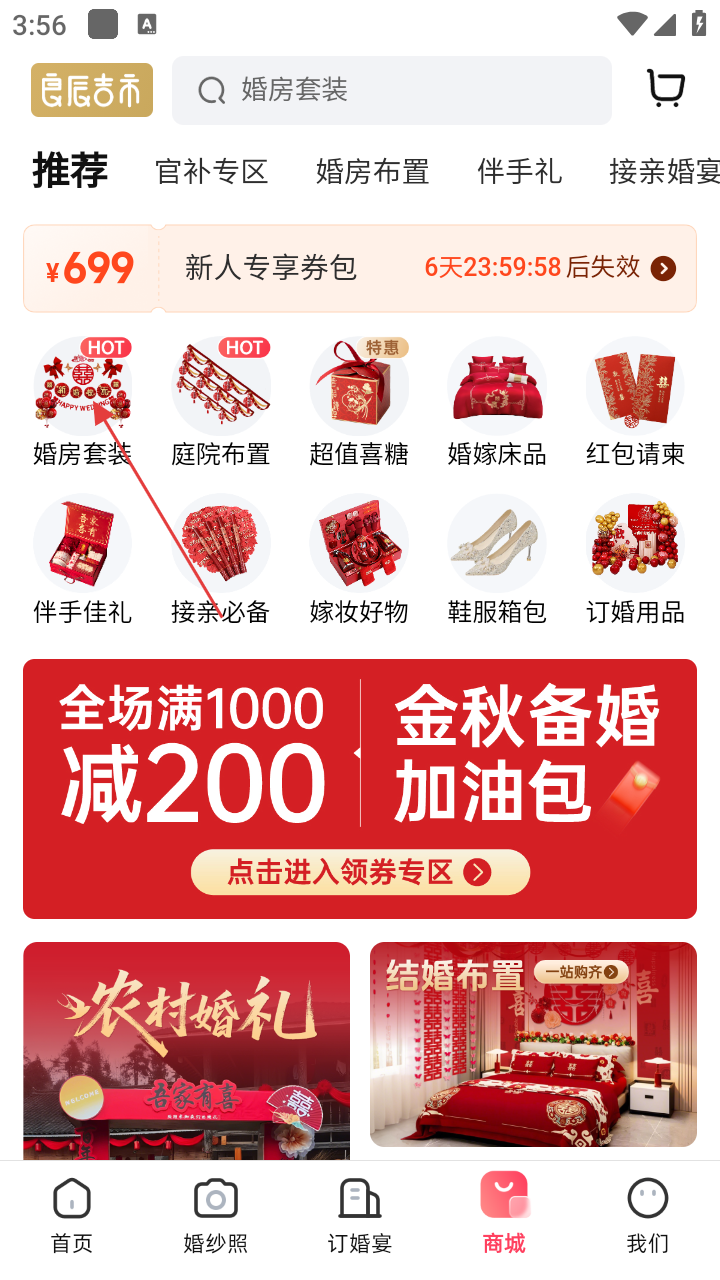The height and width of the screenshot is (1280, 720).
Task: Tap the 婚房套装 search box
Action: (392, 90)
